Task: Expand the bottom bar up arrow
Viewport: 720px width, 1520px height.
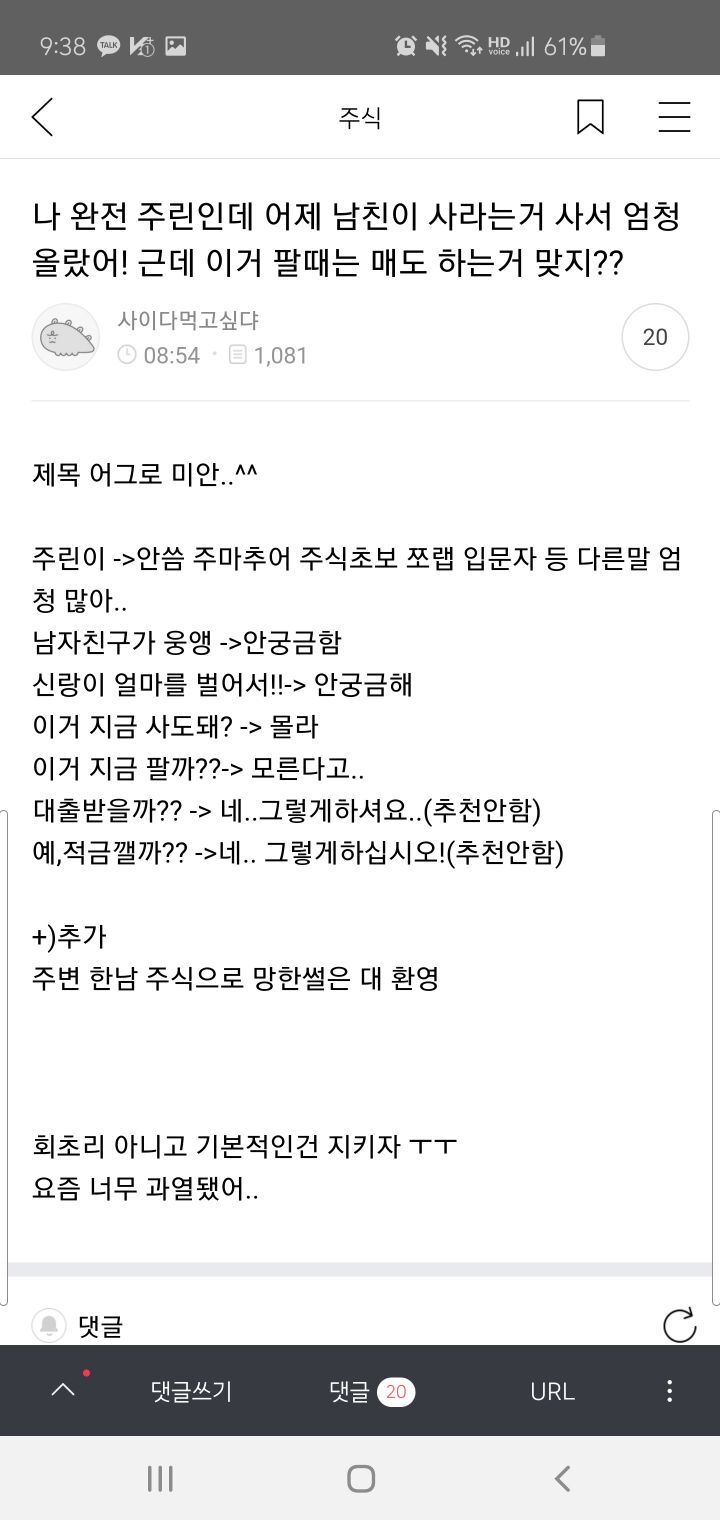Action: [63, 1390]
